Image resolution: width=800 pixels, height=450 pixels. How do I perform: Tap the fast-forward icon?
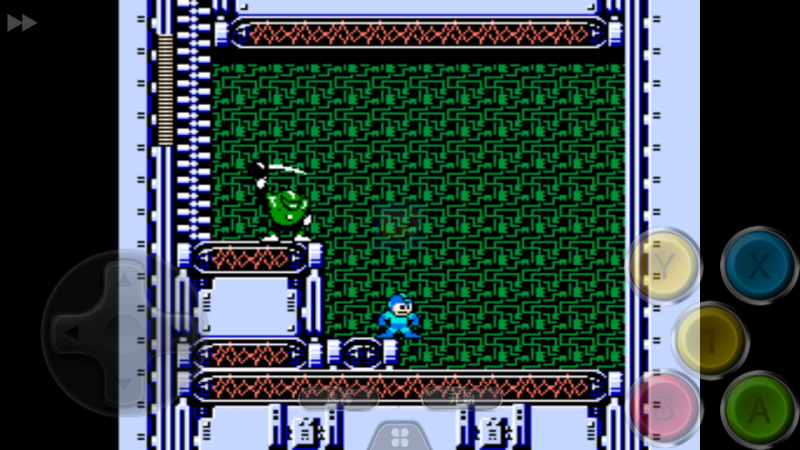22,22
